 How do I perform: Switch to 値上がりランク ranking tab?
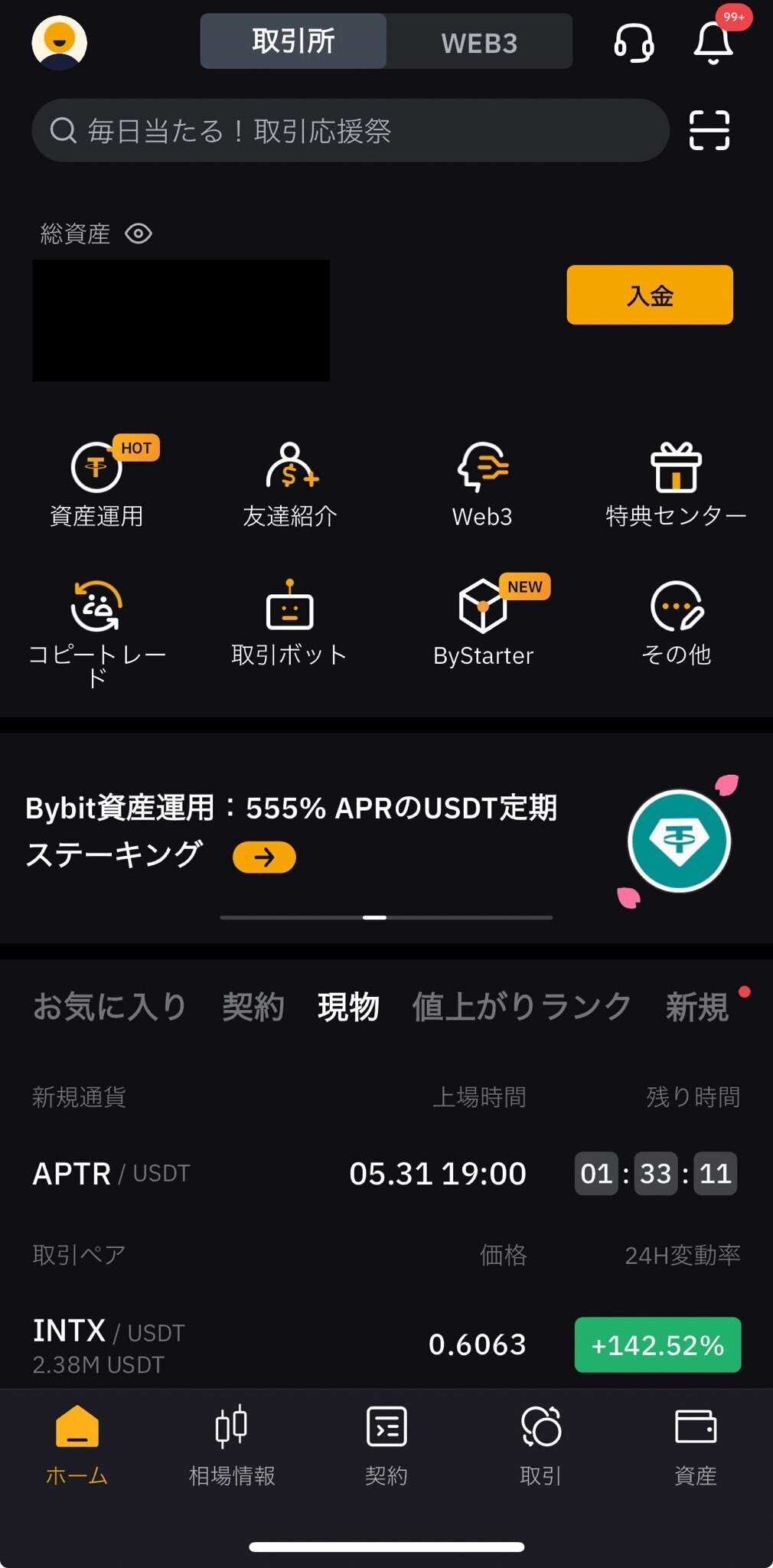point(521,1007)
